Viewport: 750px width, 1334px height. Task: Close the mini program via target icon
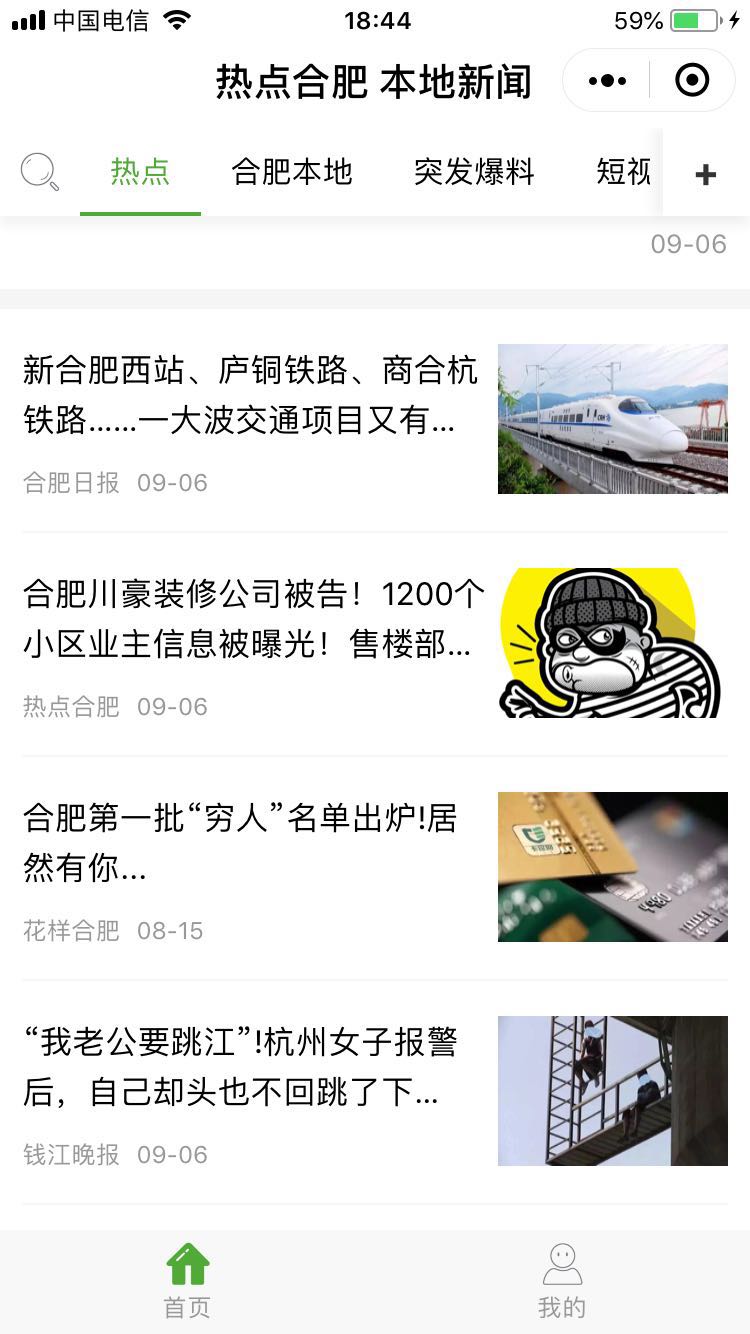tap(692, 80)
